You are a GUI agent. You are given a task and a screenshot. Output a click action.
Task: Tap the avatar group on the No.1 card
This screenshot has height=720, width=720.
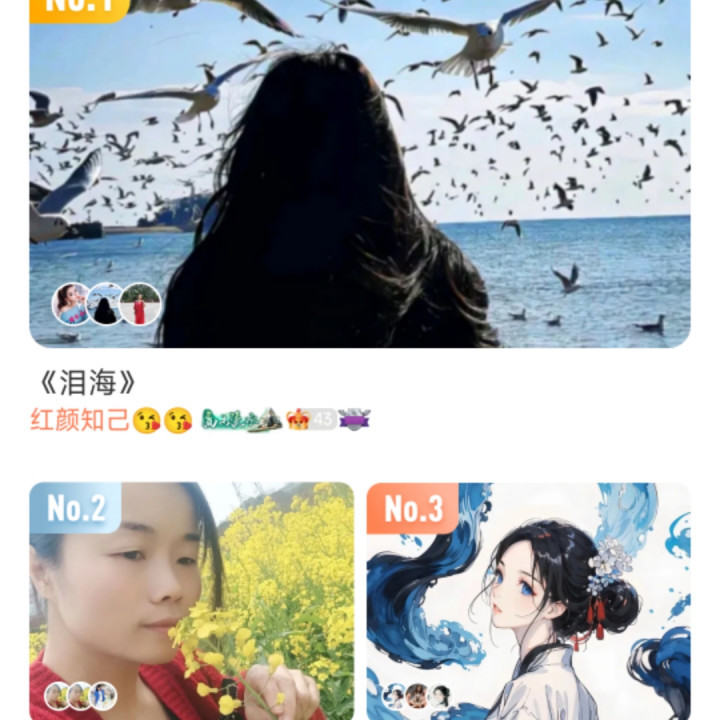(106, 304)
